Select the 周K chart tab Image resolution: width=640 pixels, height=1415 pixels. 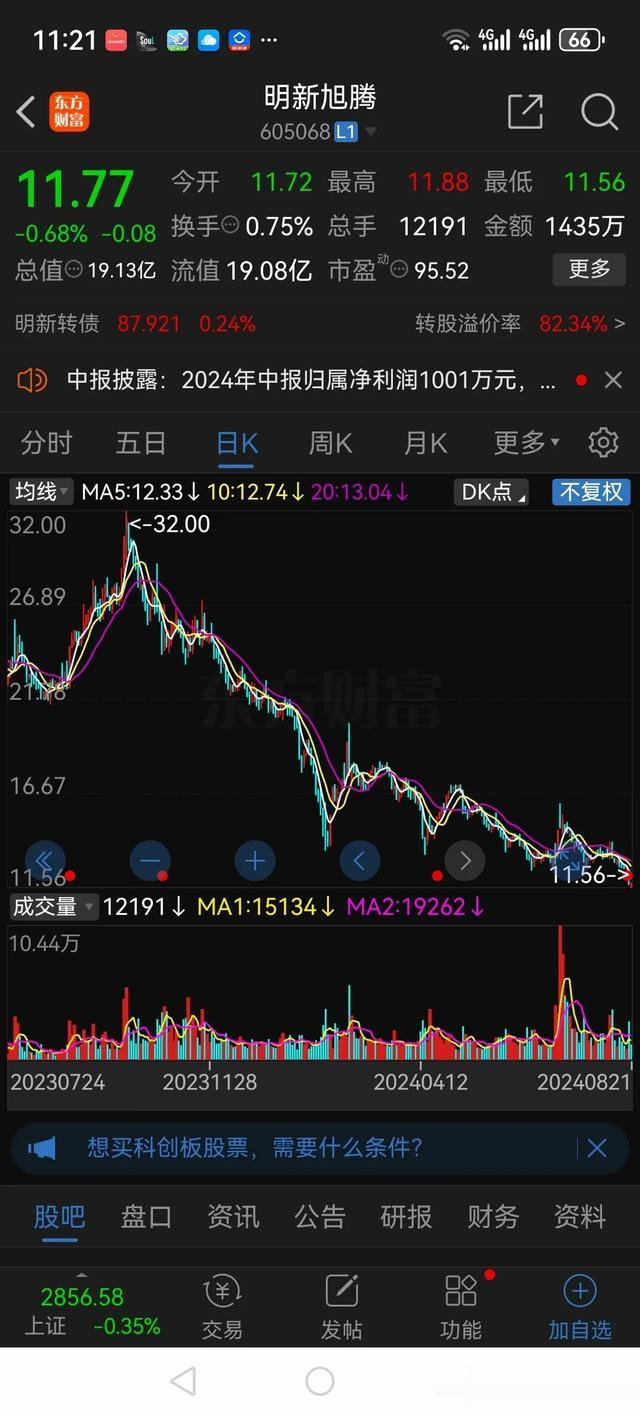pyautogui.click(x=330, y=442)
